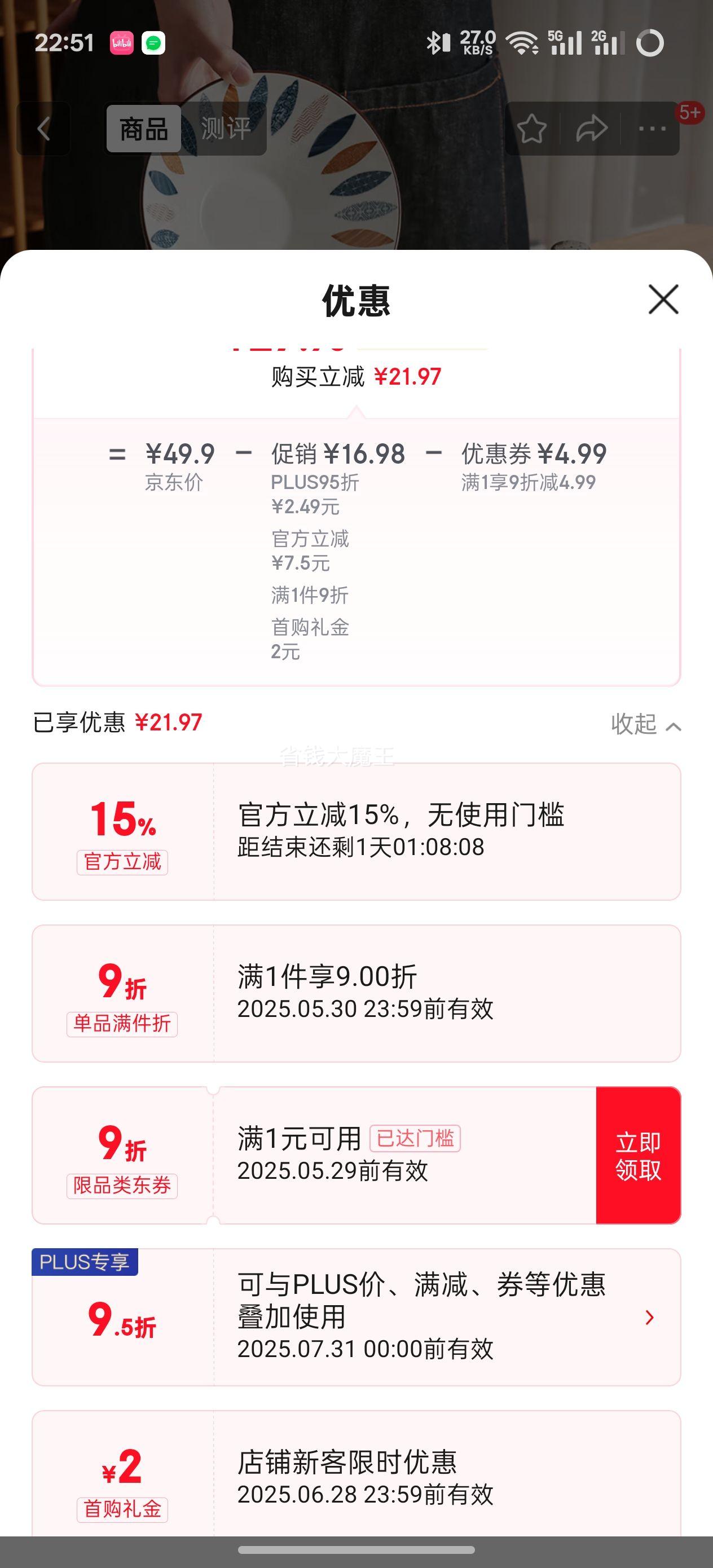713x1568 pixels.
Task: Tap the WeChat notification icon in status bar
Action: (154, 44)
